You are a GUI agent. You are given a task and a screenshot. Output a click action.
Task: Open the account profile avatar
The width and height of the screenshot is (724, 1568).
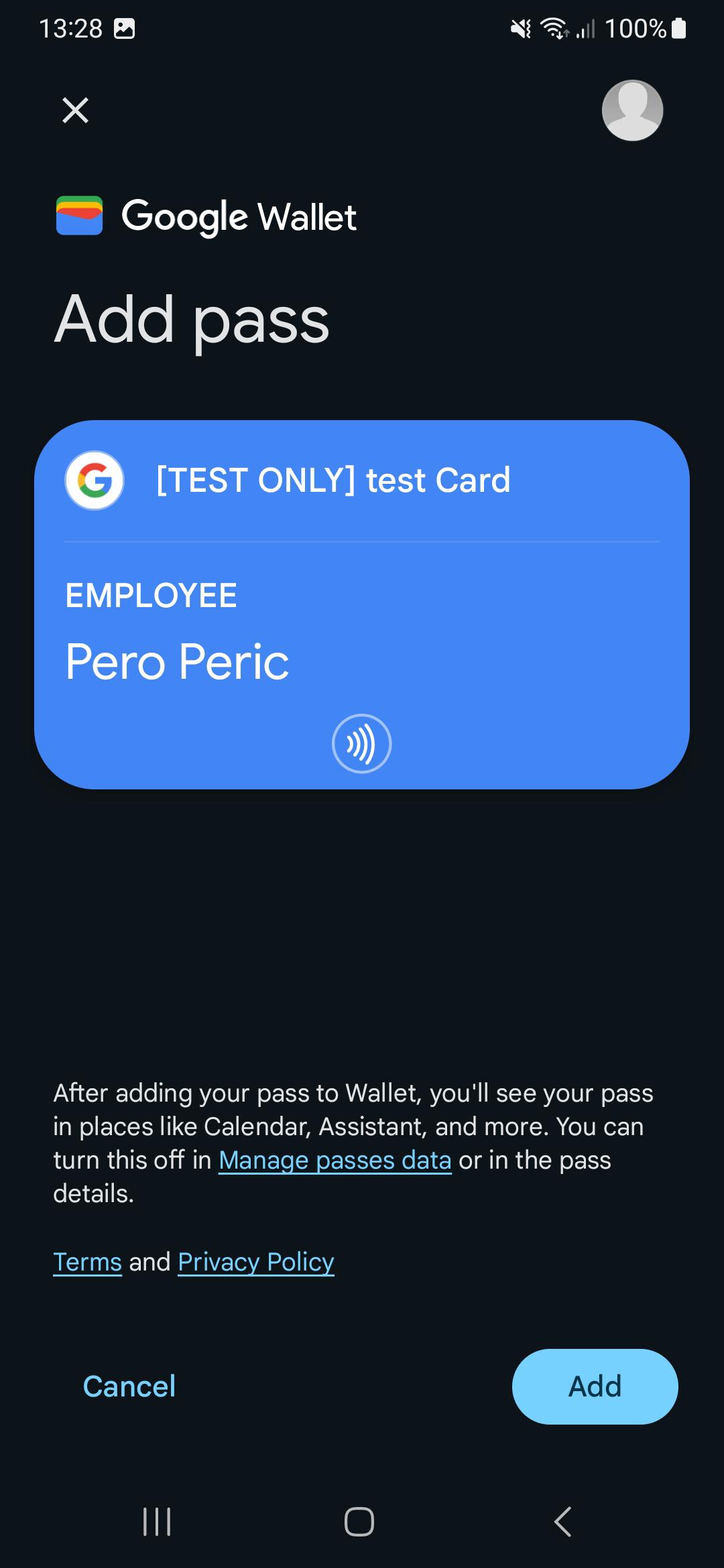[x=632, y=111]
